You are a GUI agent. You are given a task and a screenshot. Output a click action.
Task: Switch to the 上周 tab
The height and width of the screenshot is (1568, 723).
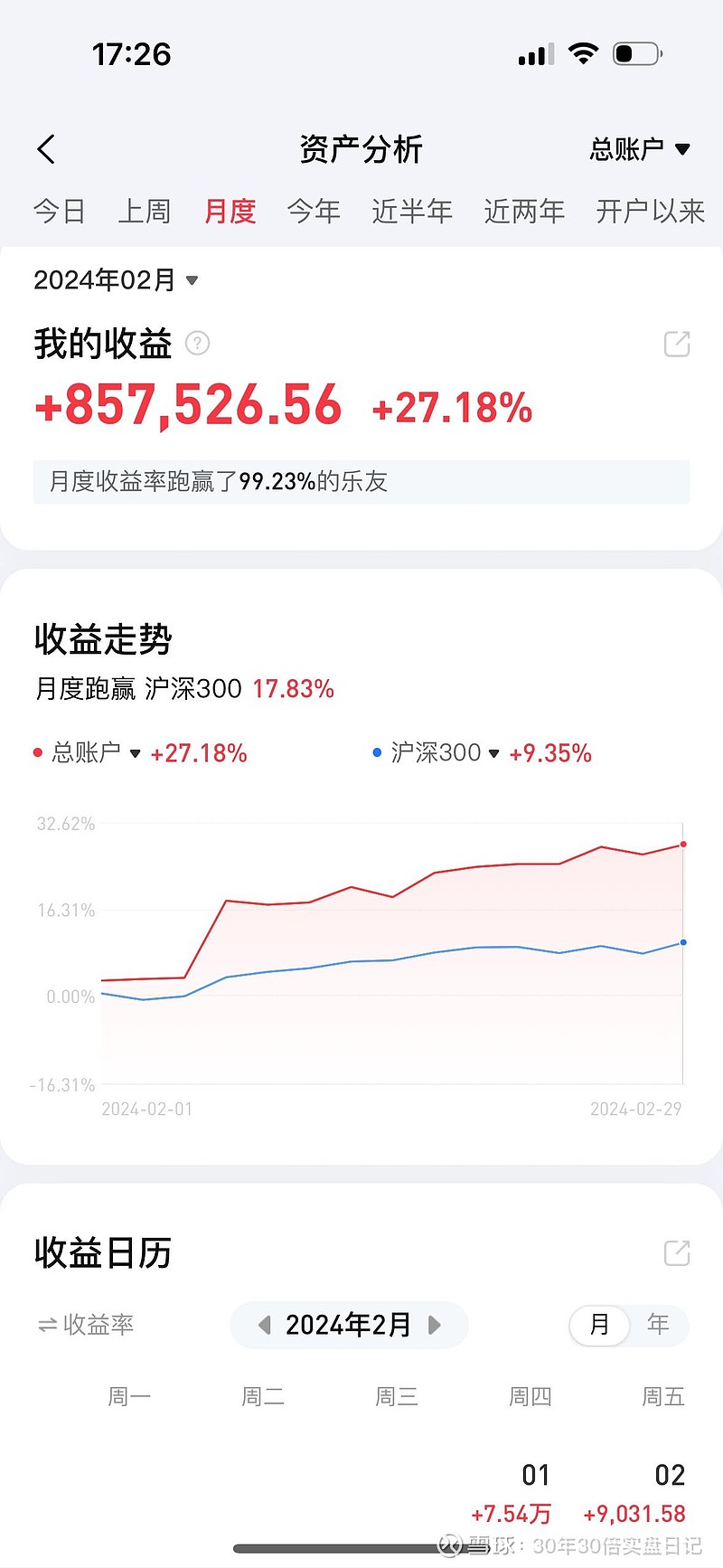point(145,212)
